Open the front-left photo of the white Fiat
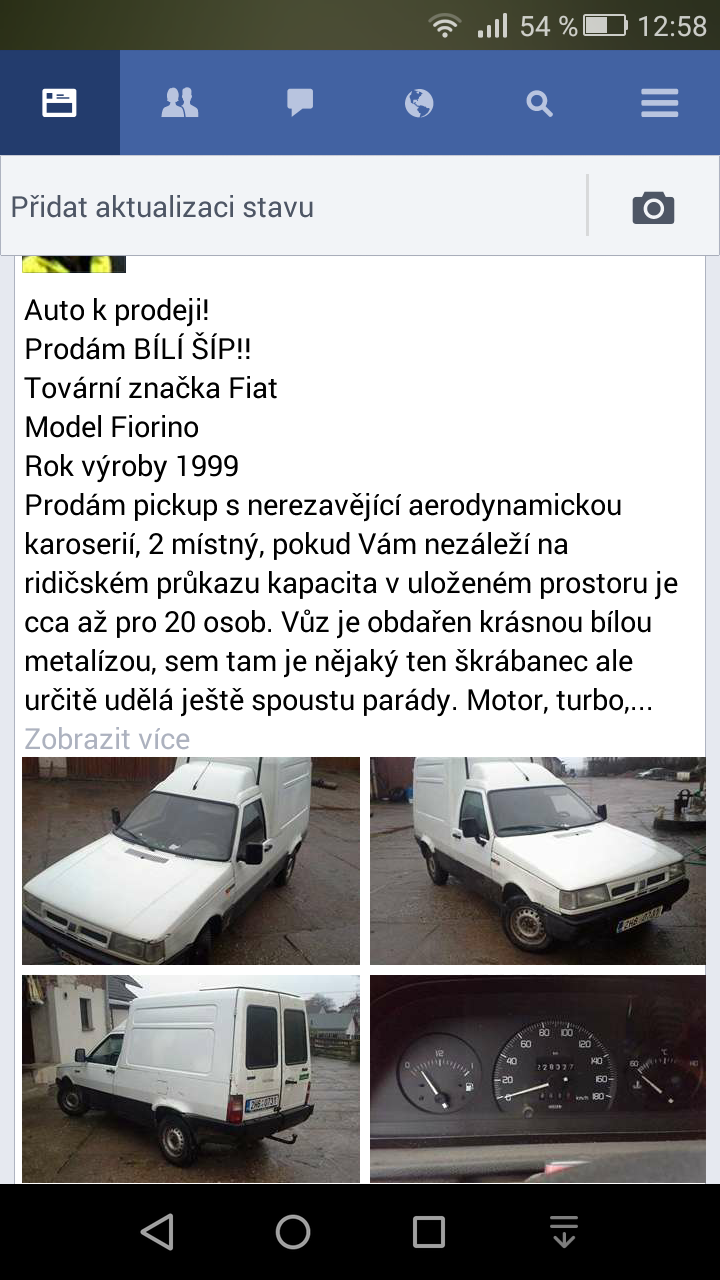 [x=191, y=860]
